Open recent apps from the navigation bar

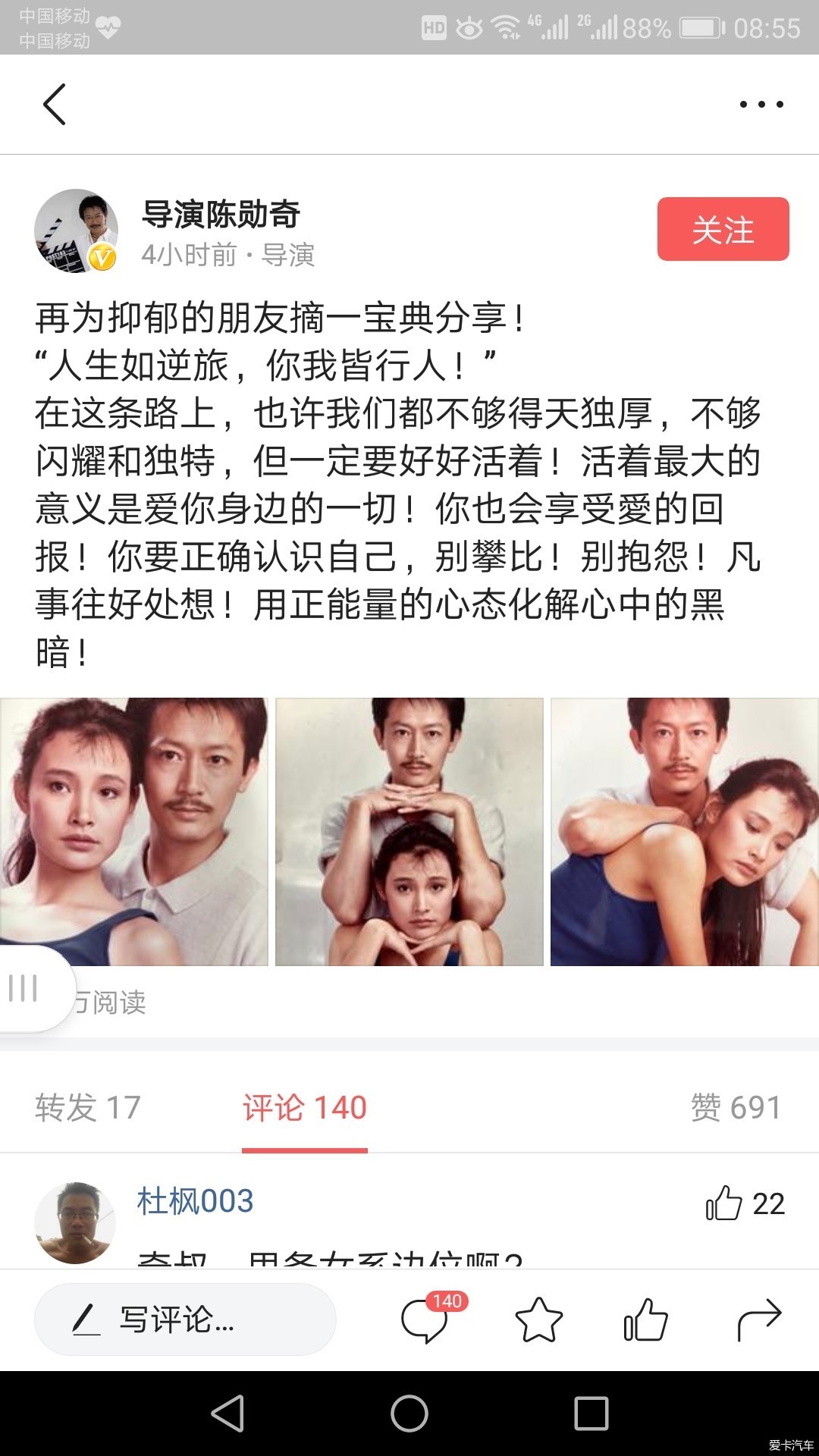coord(591,1414)
